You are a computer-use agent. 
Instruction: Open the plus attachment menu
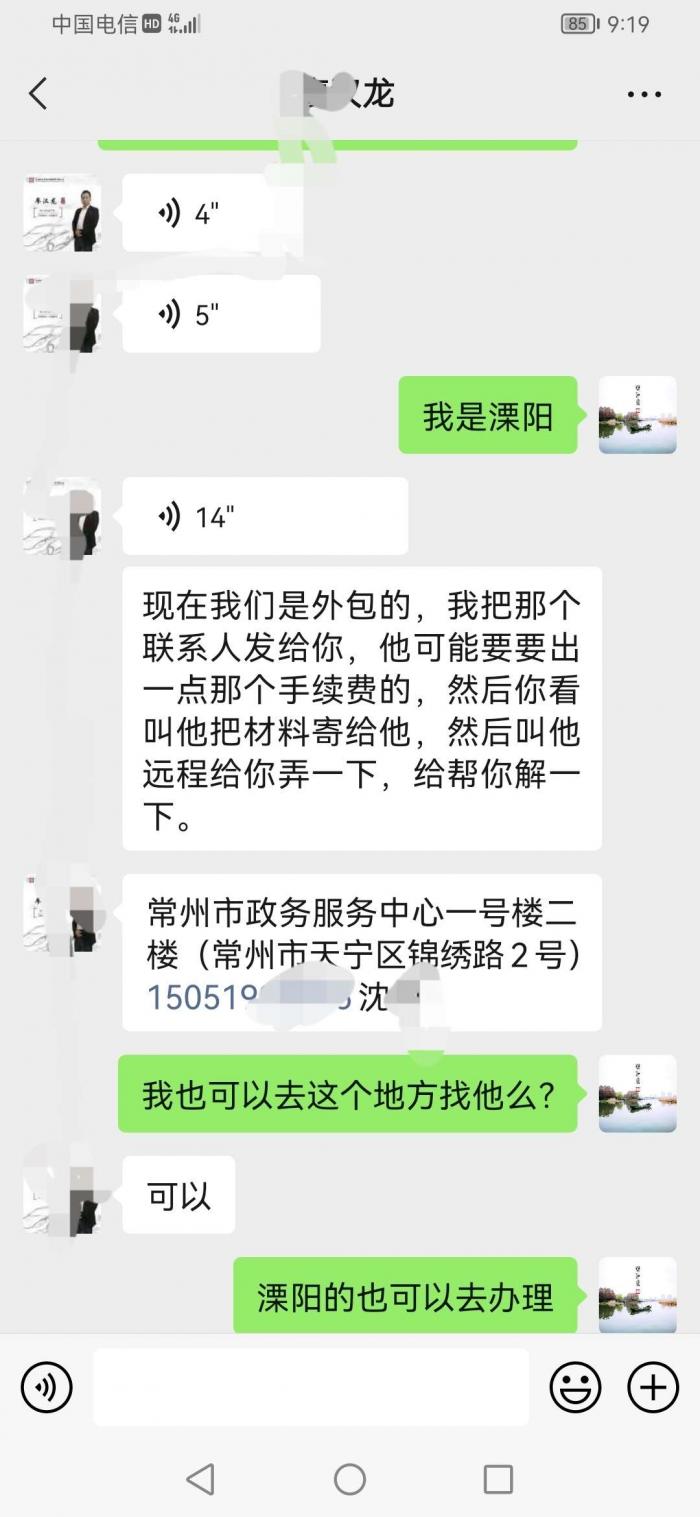653,1387
